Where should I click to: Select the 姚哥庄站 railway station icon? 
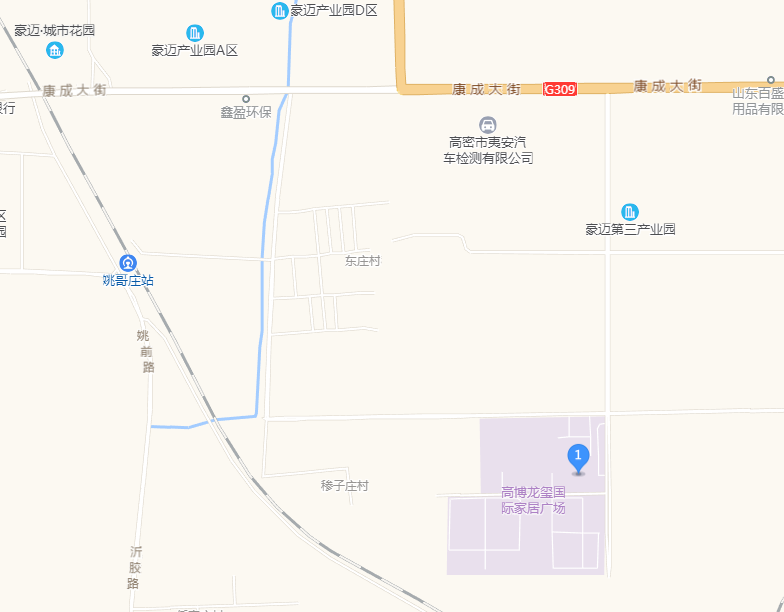[x=128, y=262]
